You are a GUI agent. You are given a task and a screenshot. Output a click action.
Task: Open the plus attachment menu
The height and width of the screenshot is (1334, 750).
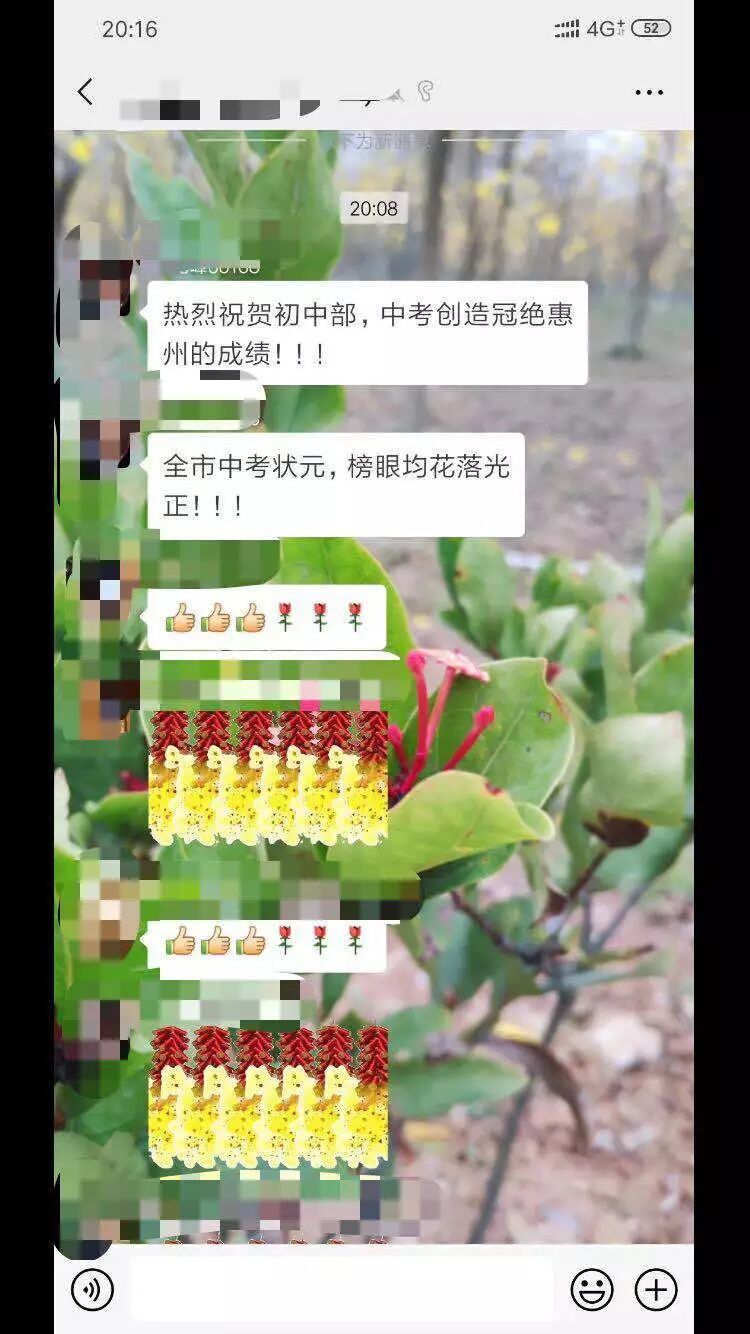(x=656, y=1290)
